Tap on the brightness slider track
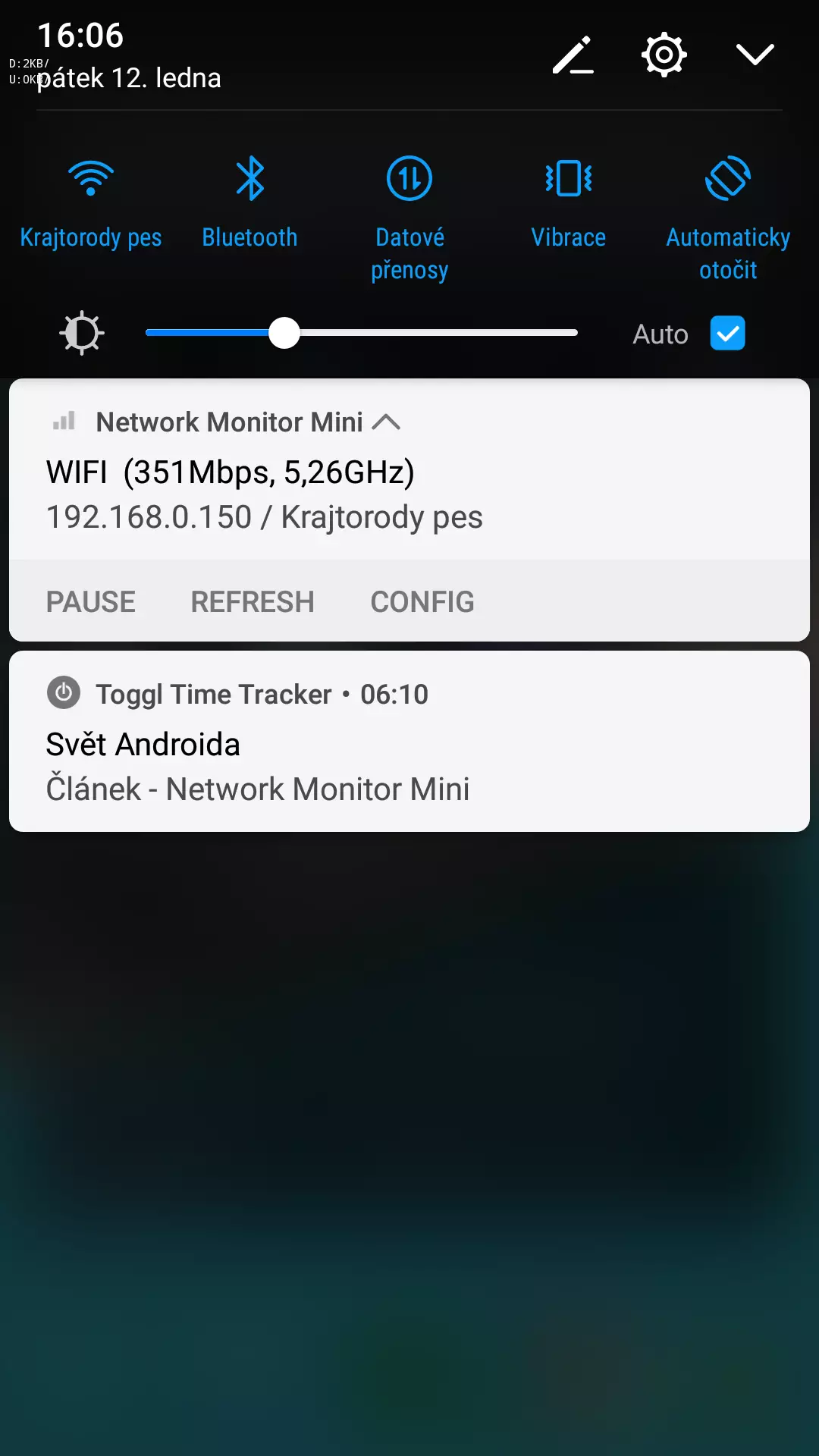 pos(362,333)
